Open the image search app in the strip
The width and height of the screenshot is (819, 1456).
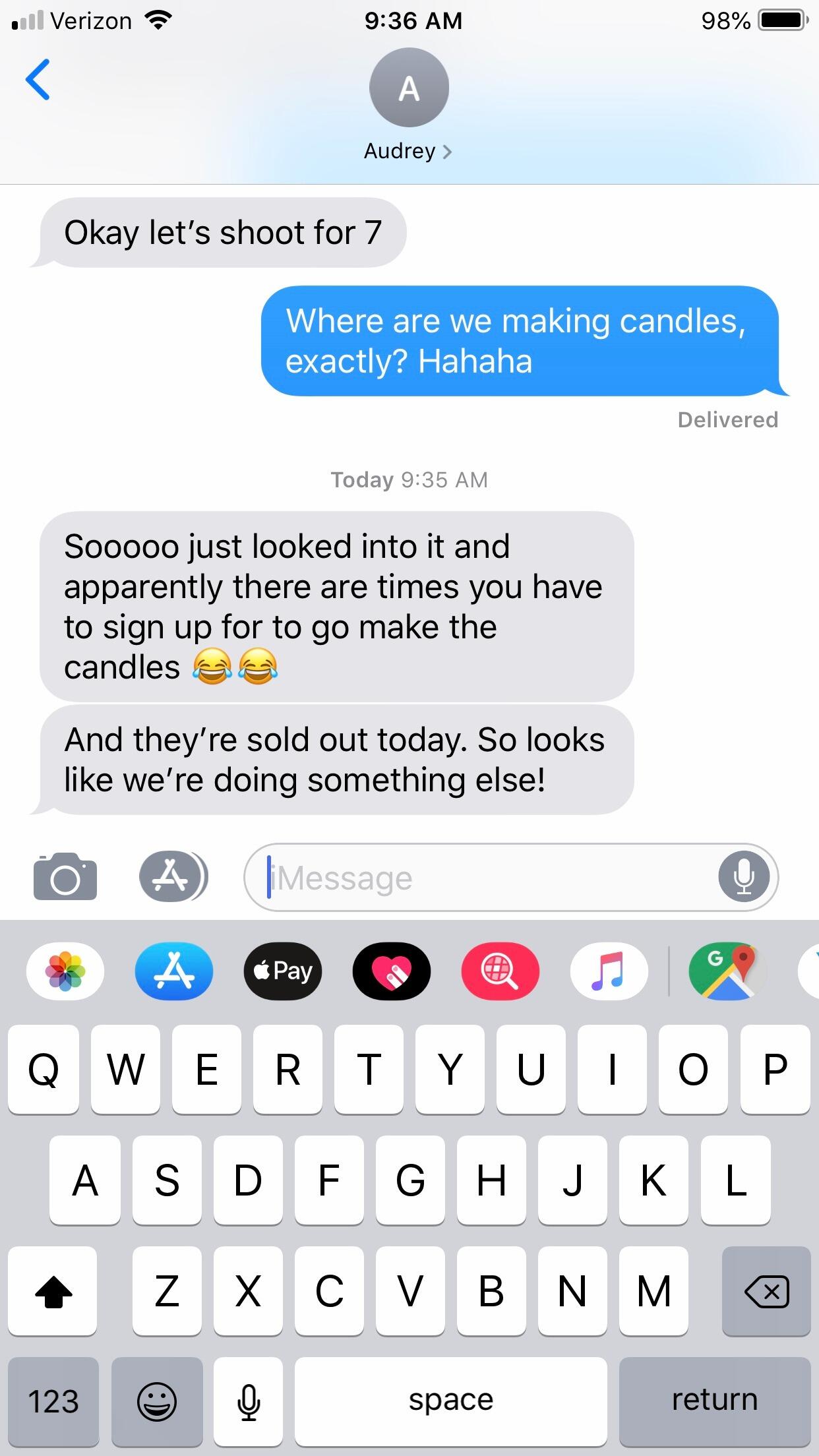click(x=501, y=971)
